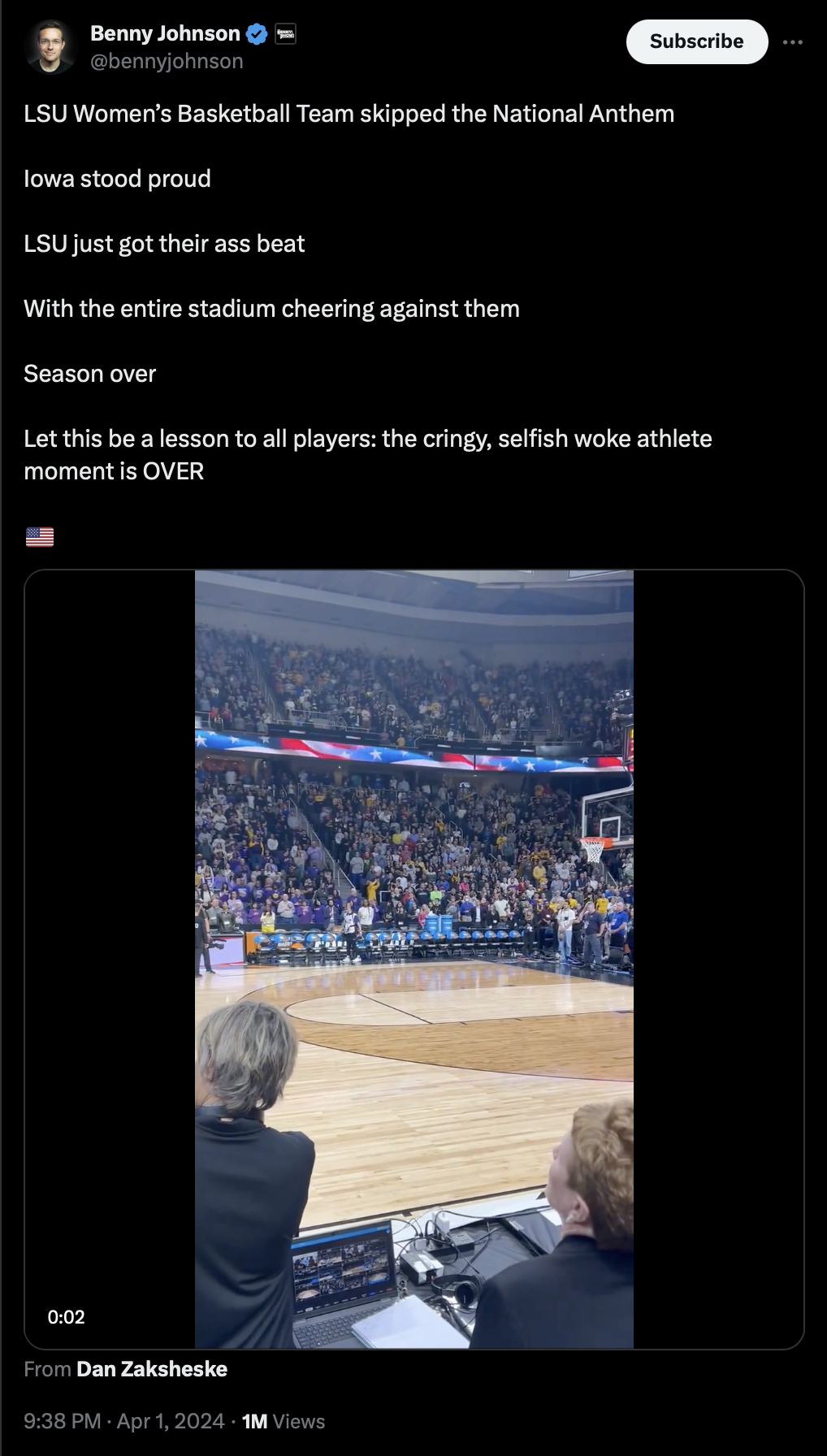
Task: Play the embedded arena video
Action: point(413,959)
